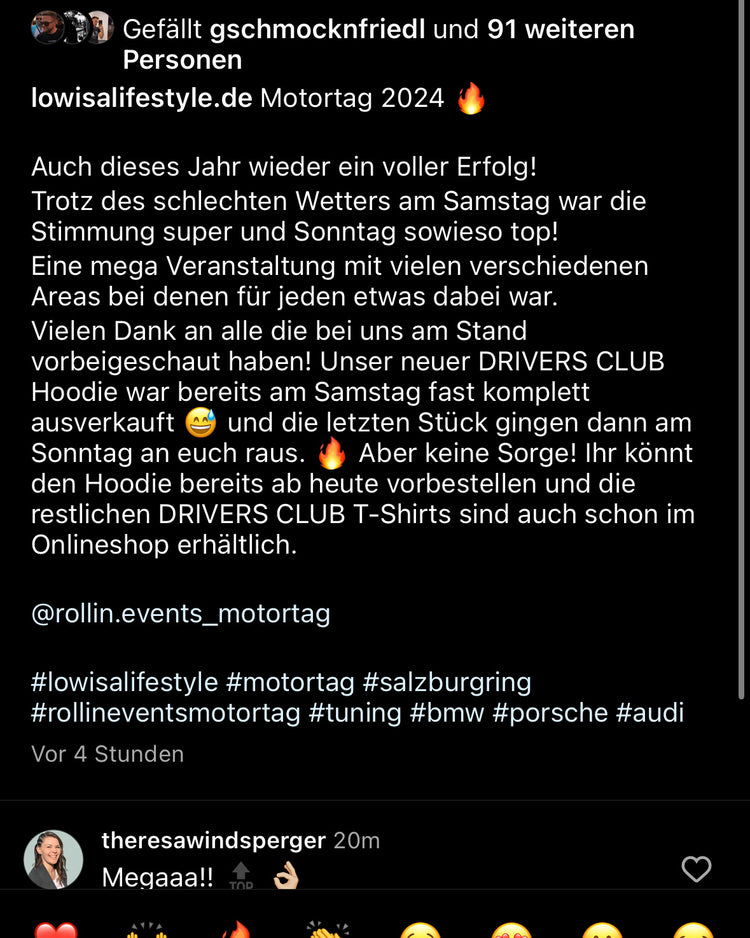Image resolution: width=750 pixels, height=938 pixels.
Task: Open the lowisalifestyle.de profile
Action: (141, 98)
